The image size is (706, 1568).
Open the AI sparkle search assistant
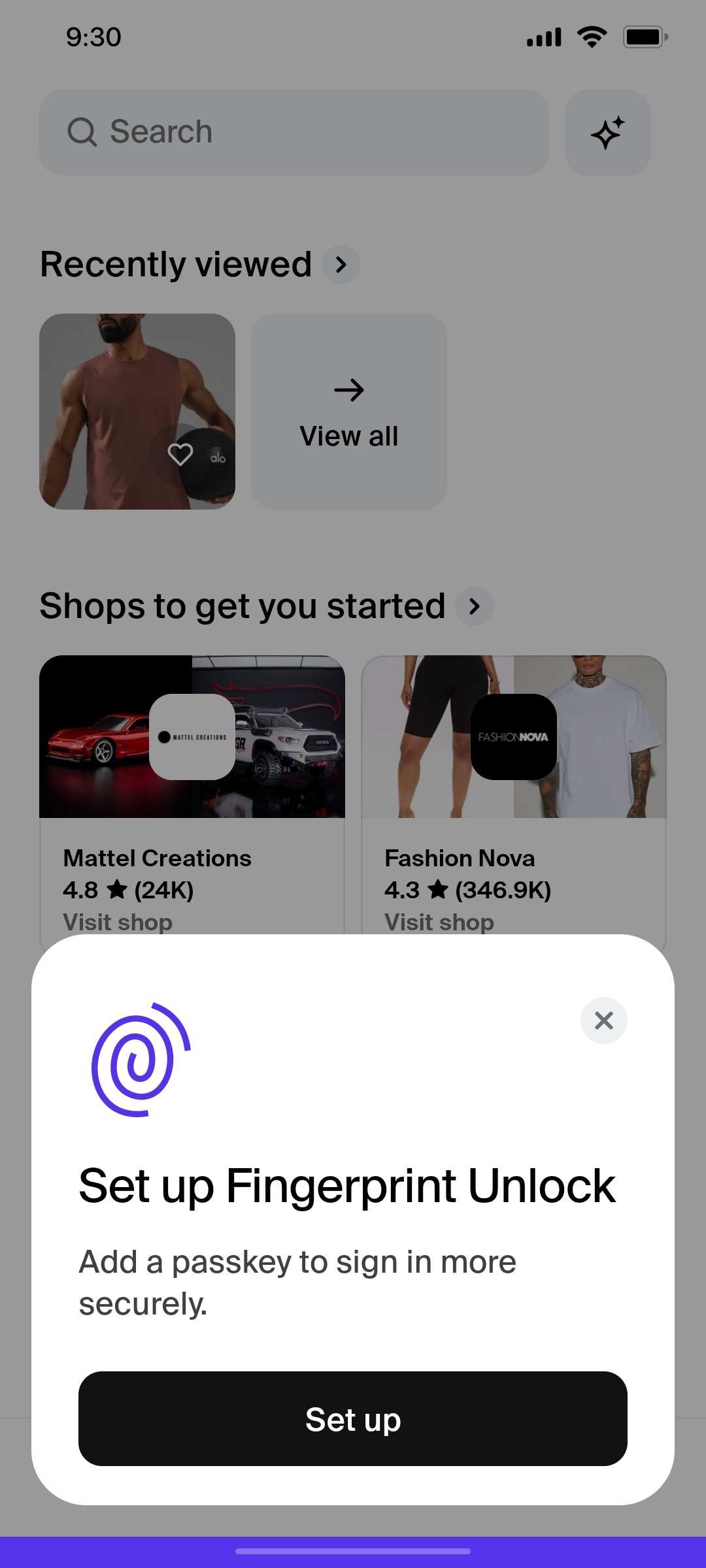pos(607,133)
